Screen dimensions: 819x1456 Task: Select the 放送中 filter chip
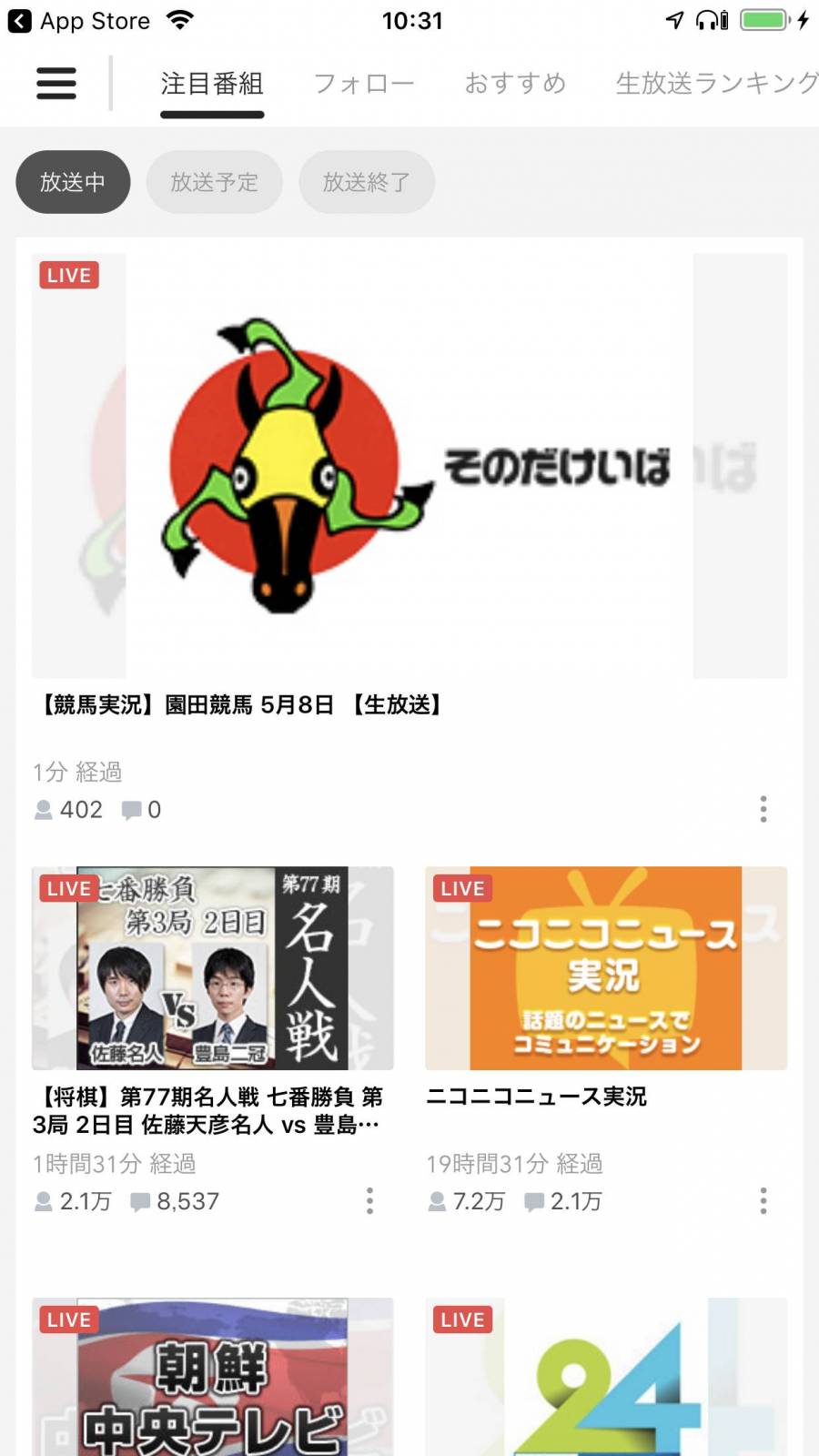pos(73,182)
